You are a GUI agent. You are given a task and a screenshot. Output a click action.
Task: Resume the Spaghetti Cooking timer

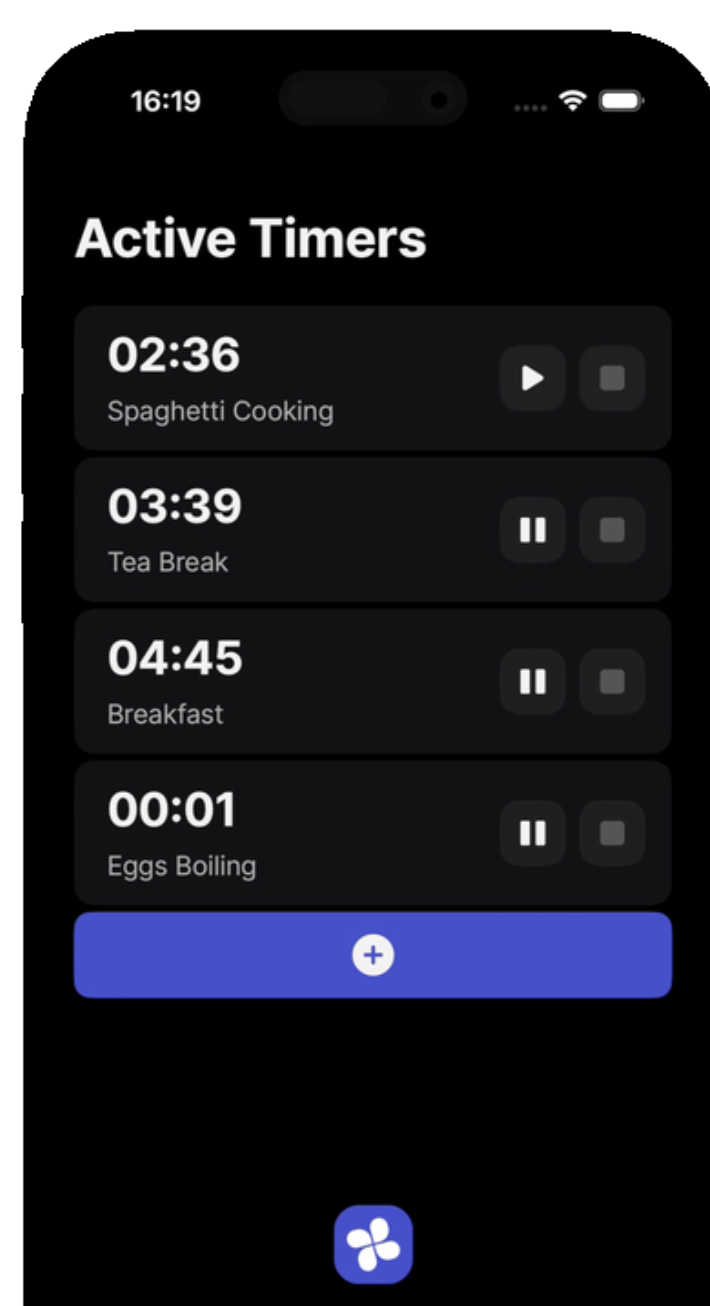tap(533, 378)
